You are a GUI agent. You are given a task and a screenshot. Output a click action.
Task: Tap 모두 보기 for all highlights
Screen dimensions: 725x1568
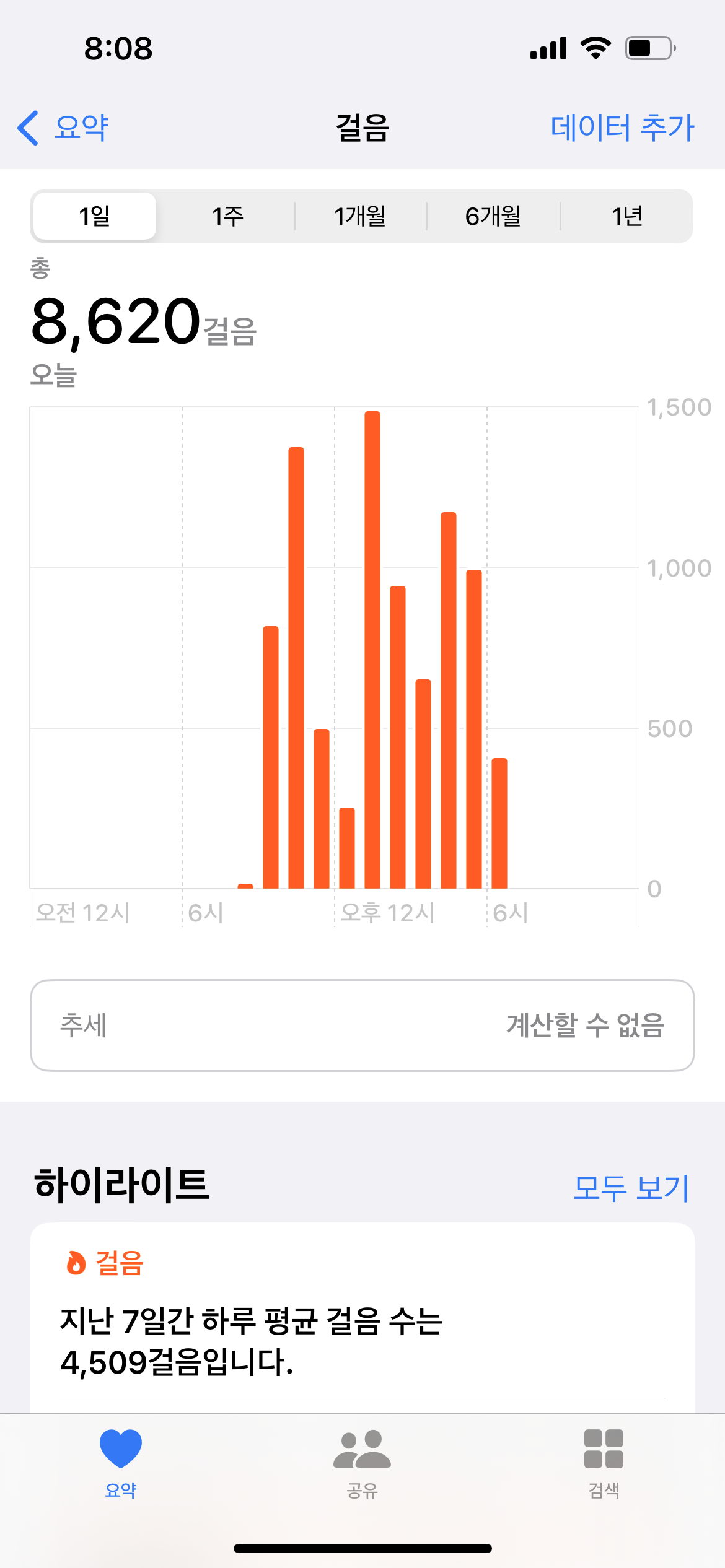631,1188
